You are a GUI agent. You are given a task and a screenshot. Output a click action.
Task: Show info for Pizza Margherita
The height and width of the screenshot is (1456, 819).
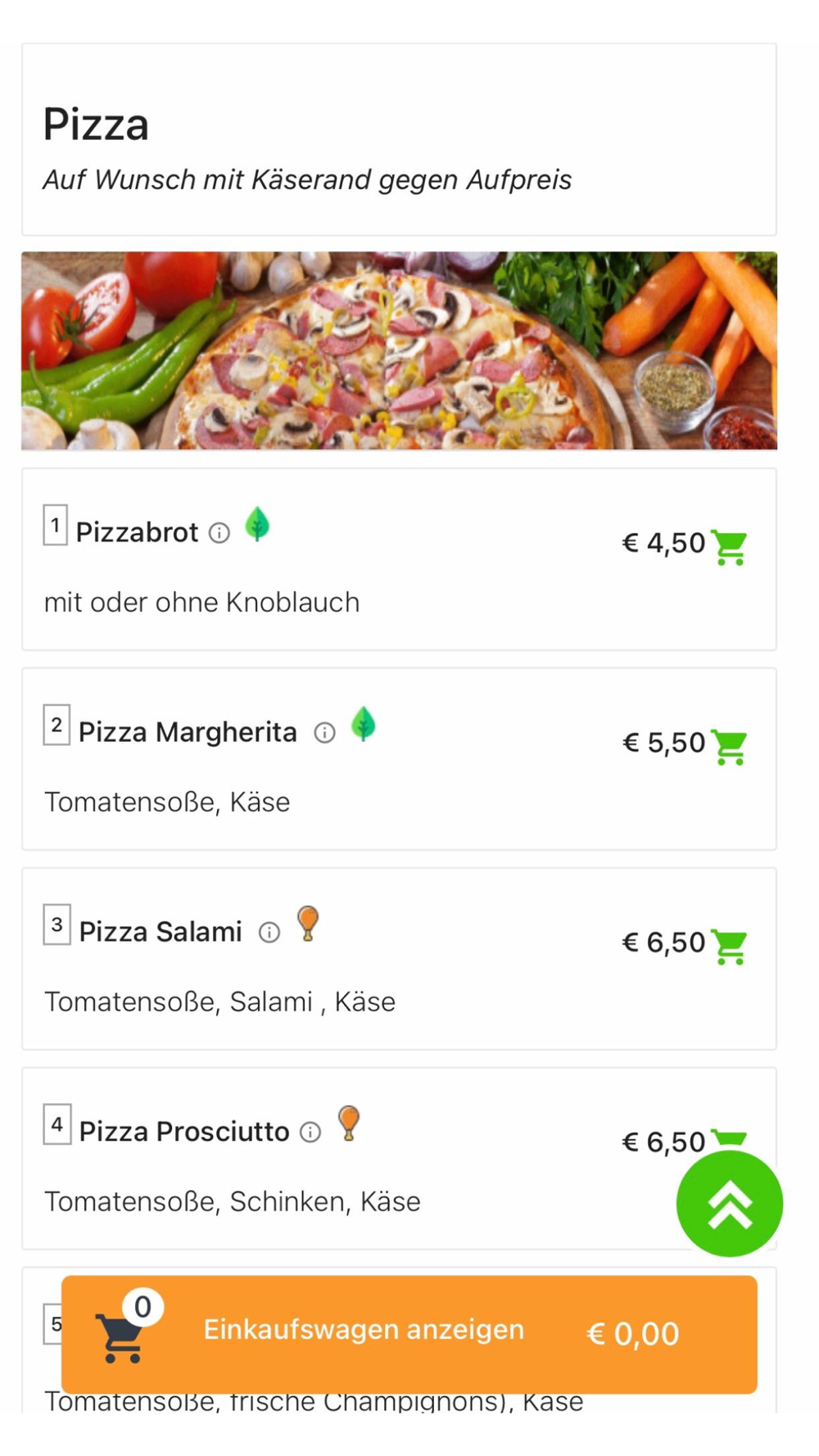(x=325, y=733)
